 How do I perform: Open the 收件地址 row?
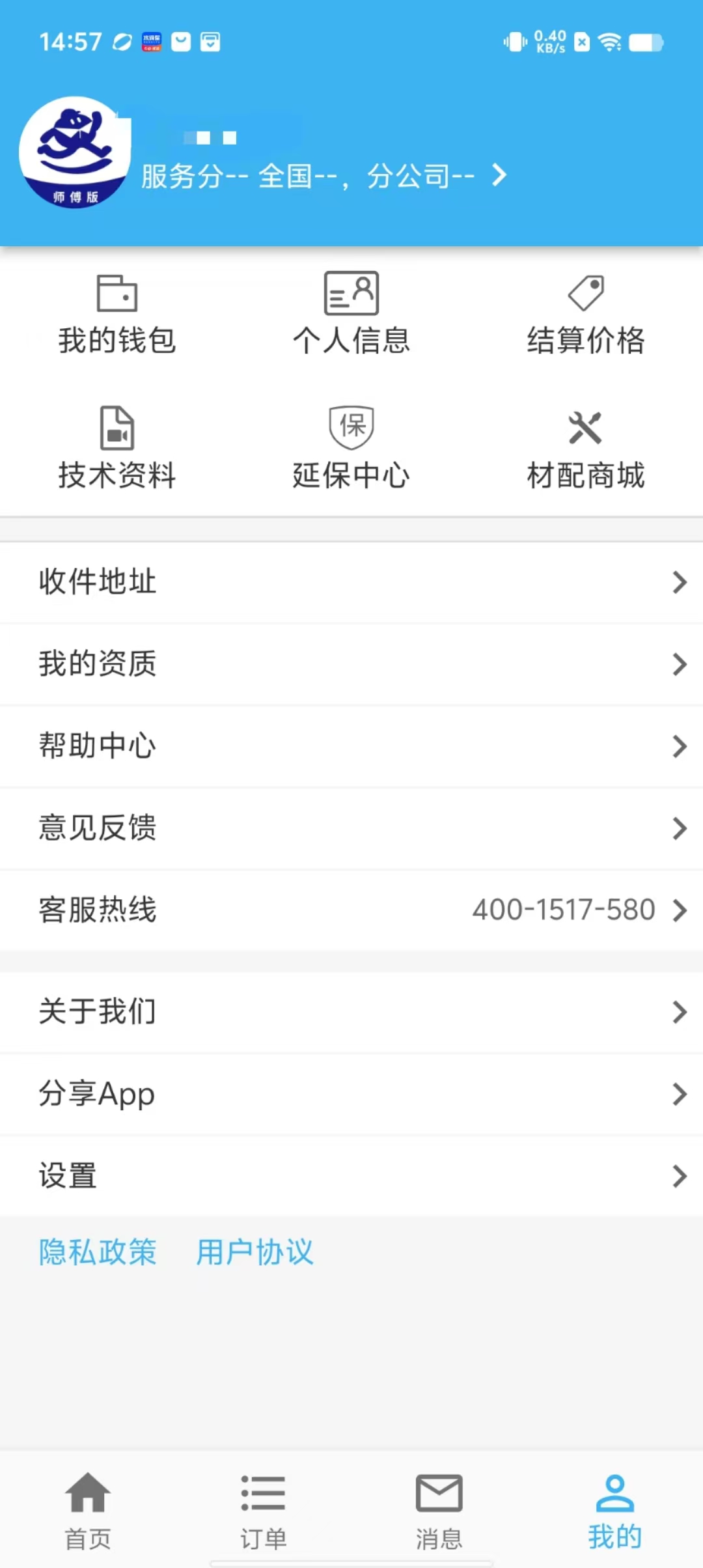tap(351, 582)
